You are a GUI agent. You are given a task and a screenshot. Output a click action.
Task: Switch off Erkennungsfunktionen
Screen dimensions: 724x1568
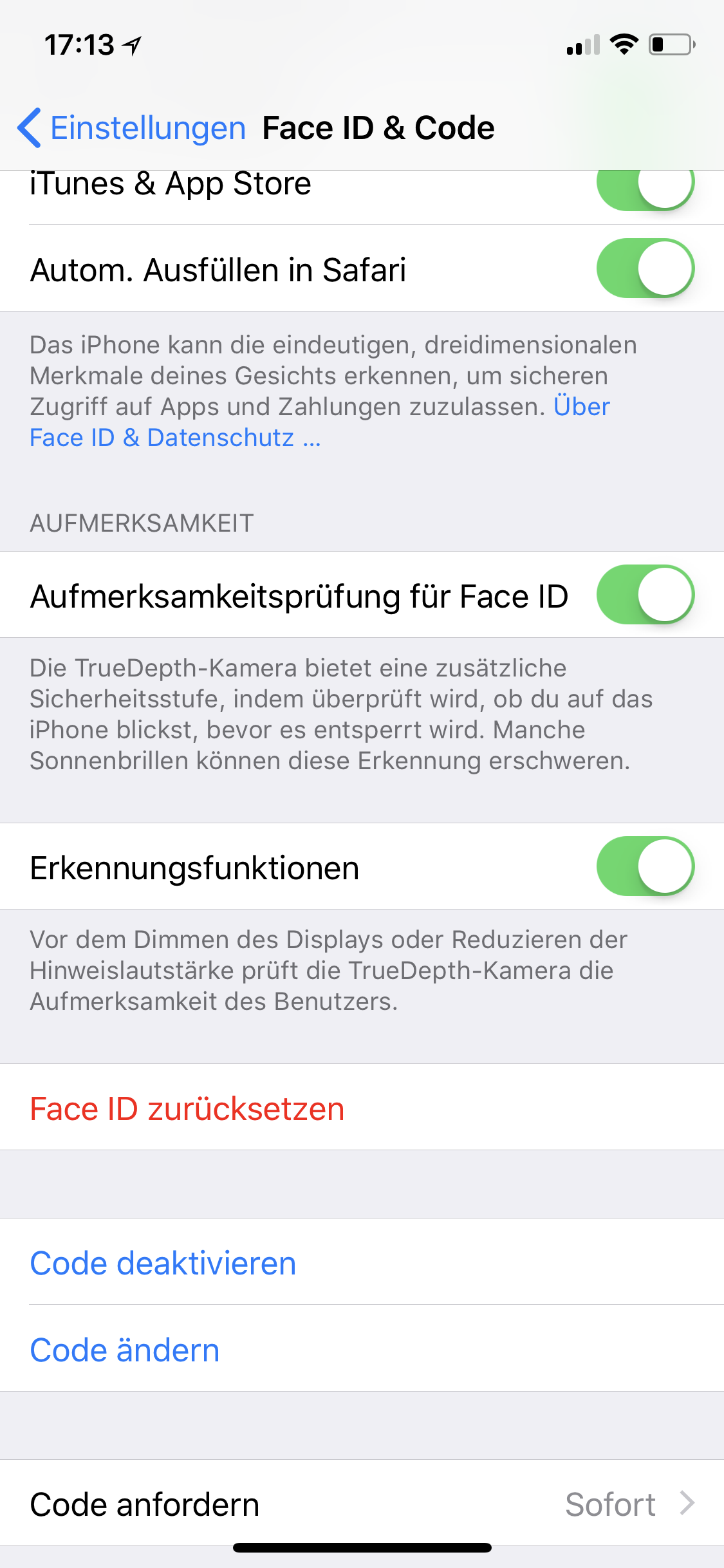645,866
